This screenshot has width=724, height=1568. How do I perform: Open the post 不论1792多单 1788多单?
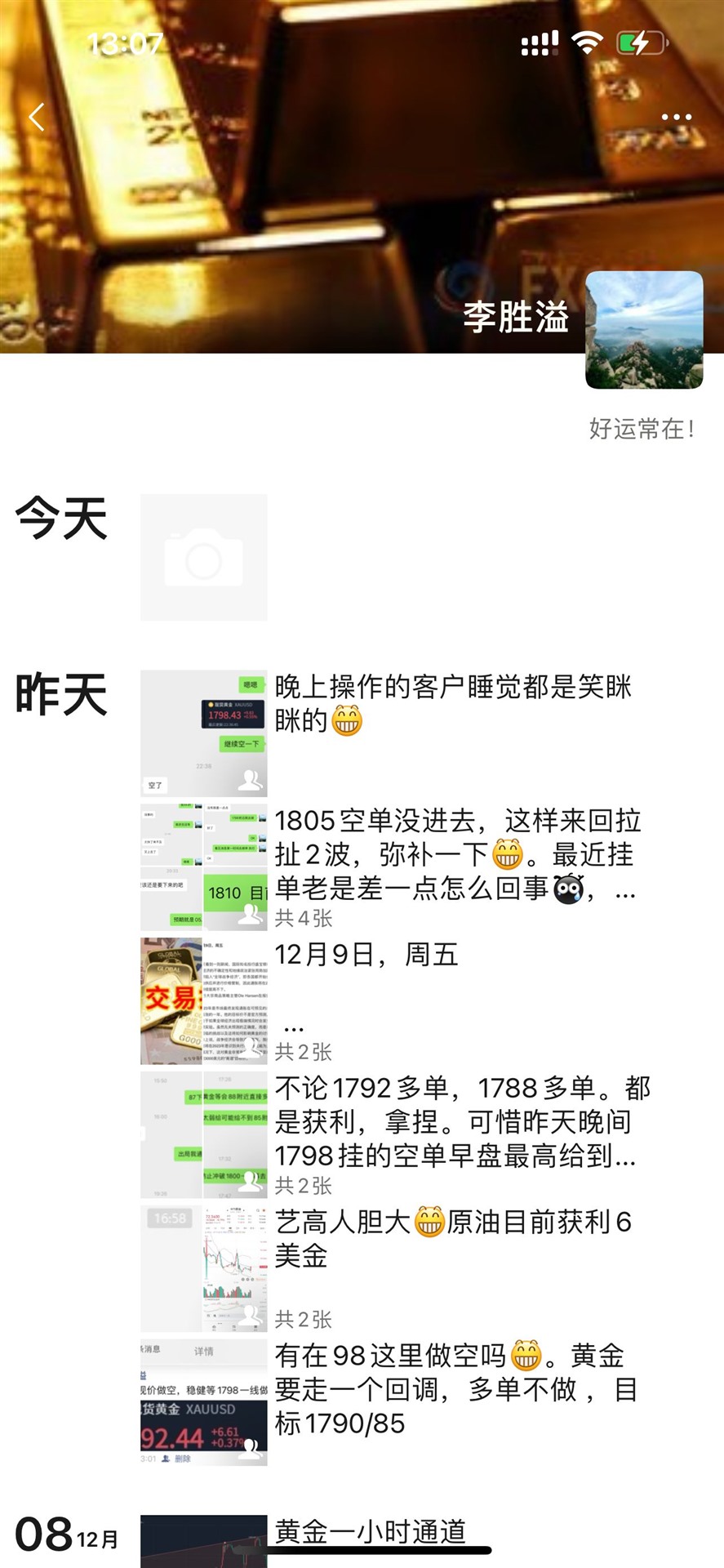398,1135
